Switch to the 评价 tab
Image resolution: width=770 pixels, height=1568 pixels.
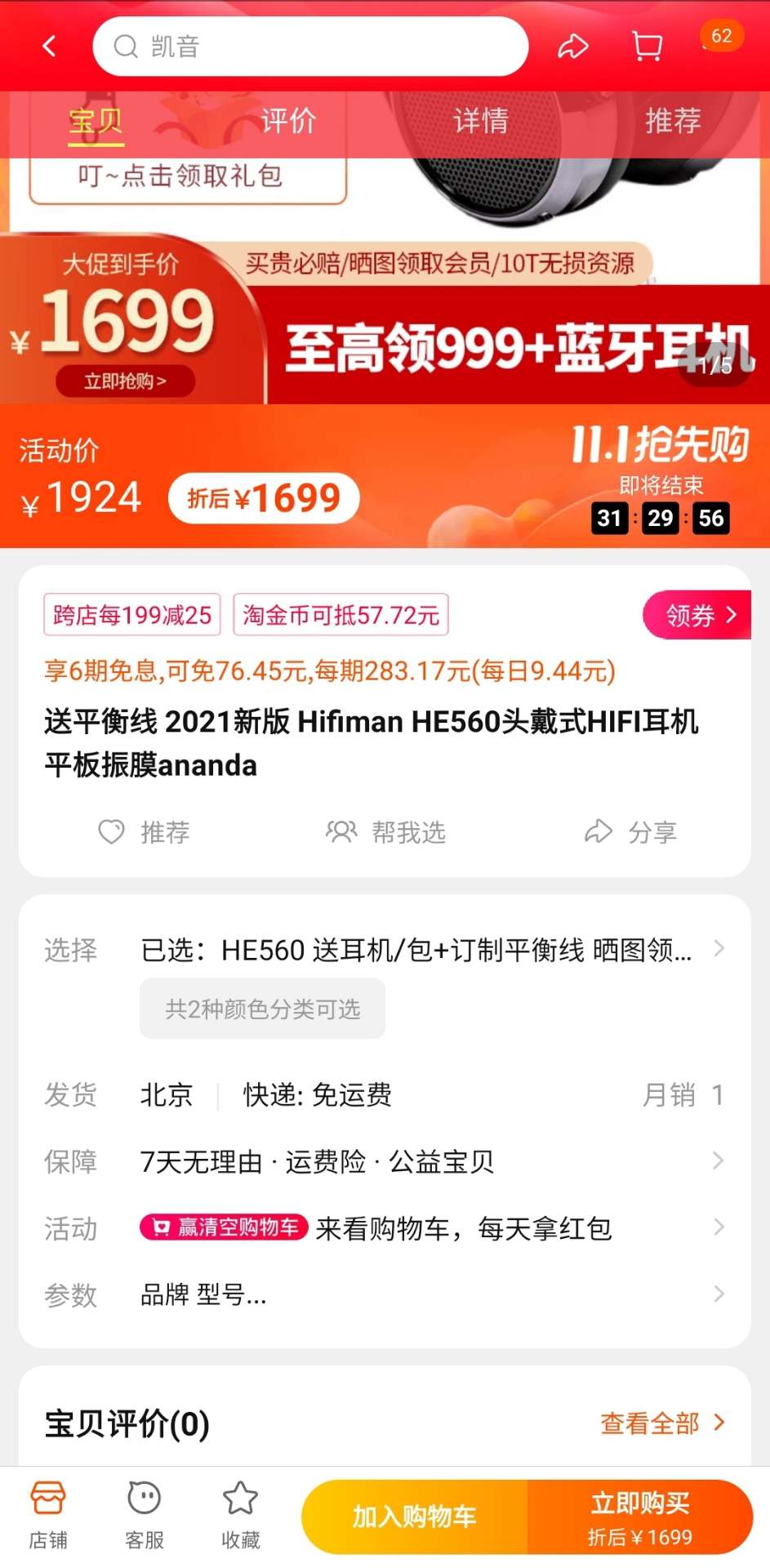point(288,121)
